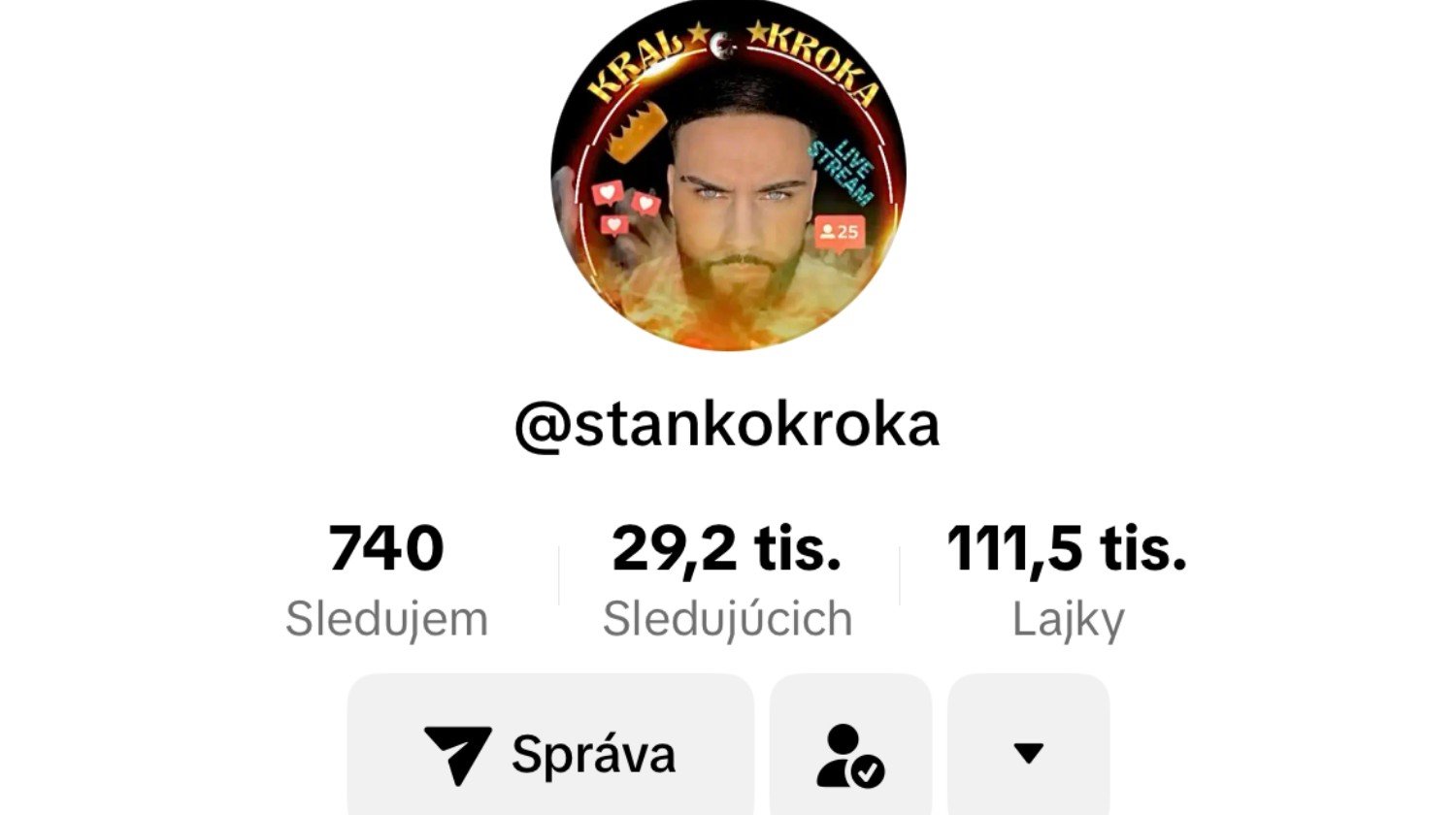Show the 111,5 tis. Lajky likes count
Viewport: 1456px width, 815px height.
[x=1067, y=579]
